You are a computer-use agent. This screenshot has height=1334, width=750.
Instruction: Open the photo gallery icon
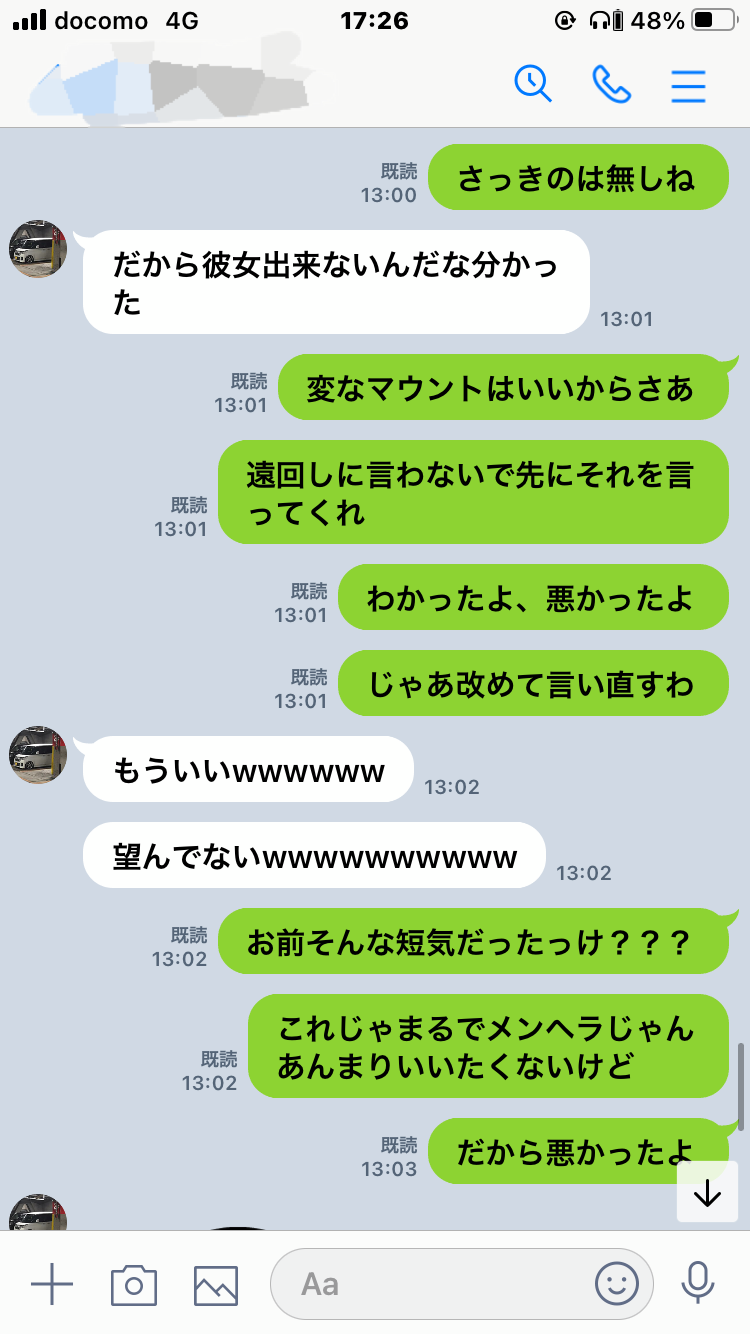216,1284
